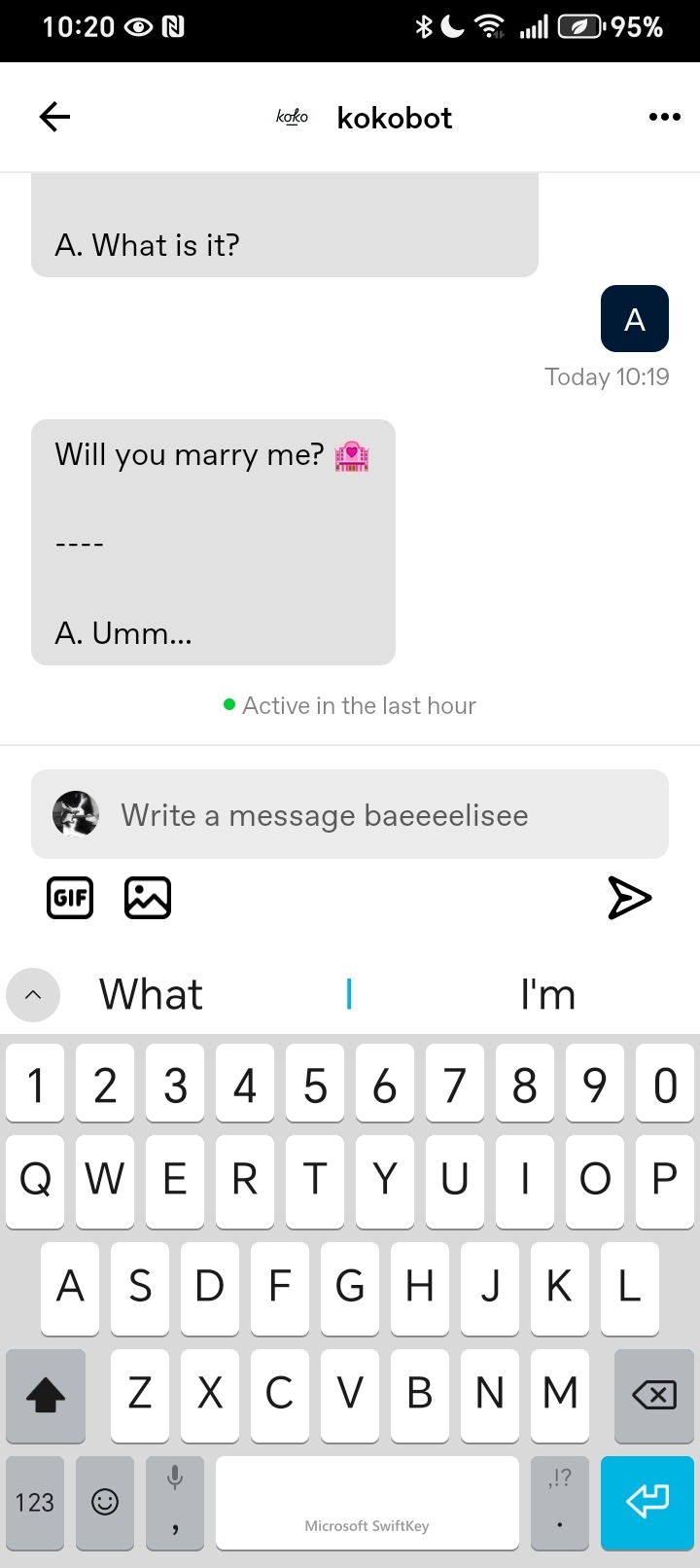700x1568 pixels.
Task: Attach an image from the gallery
Action: pos(148,898)
